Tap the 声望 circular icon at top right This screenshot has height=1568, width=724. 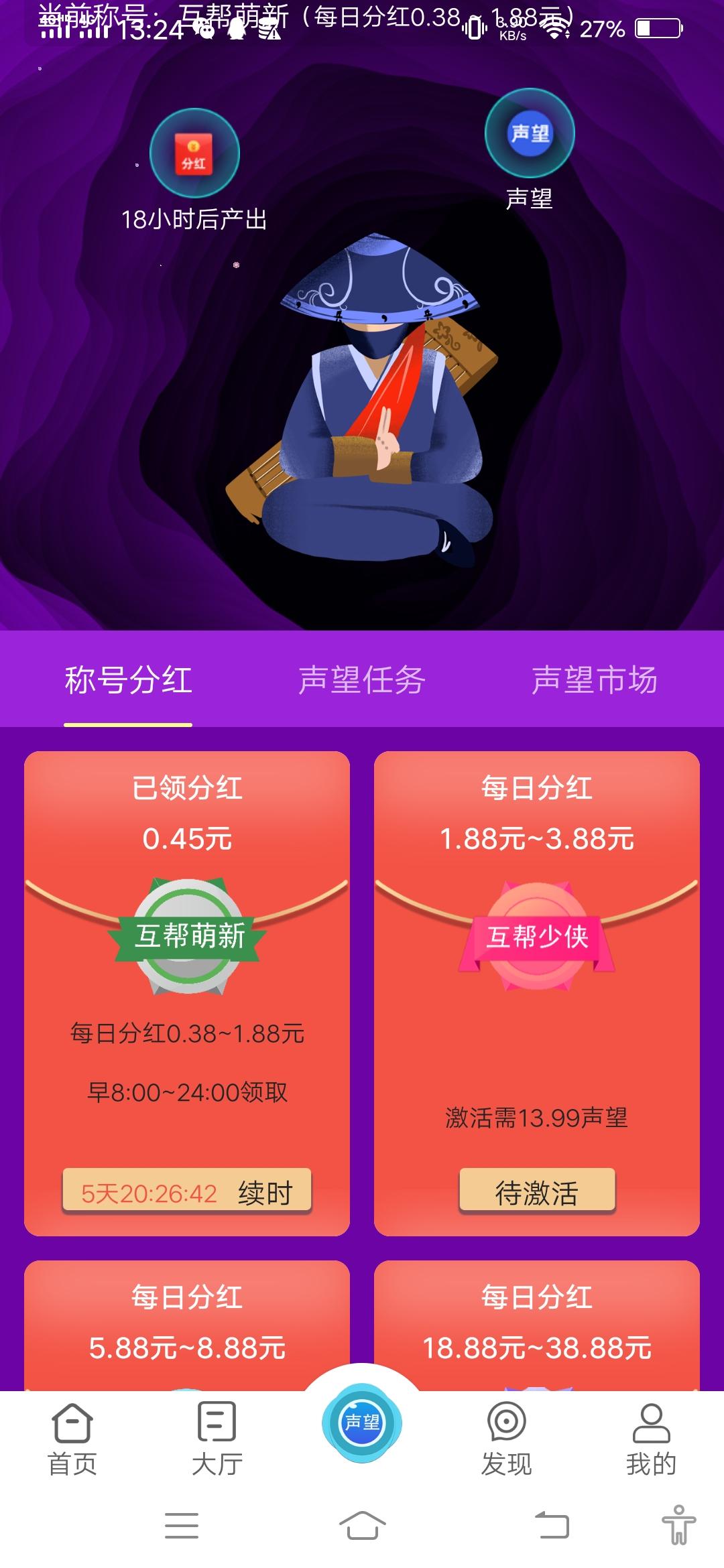pyautogui.click(x=529, y=134)
